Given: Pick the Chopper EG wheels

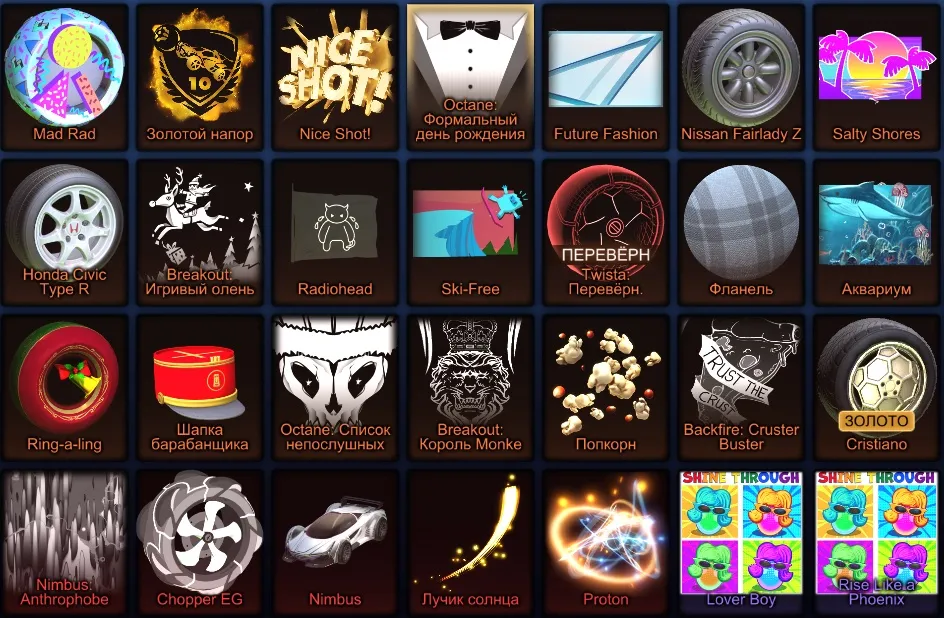Looking at the screenshot, I should pyautogui.click(x=200, y=540).
